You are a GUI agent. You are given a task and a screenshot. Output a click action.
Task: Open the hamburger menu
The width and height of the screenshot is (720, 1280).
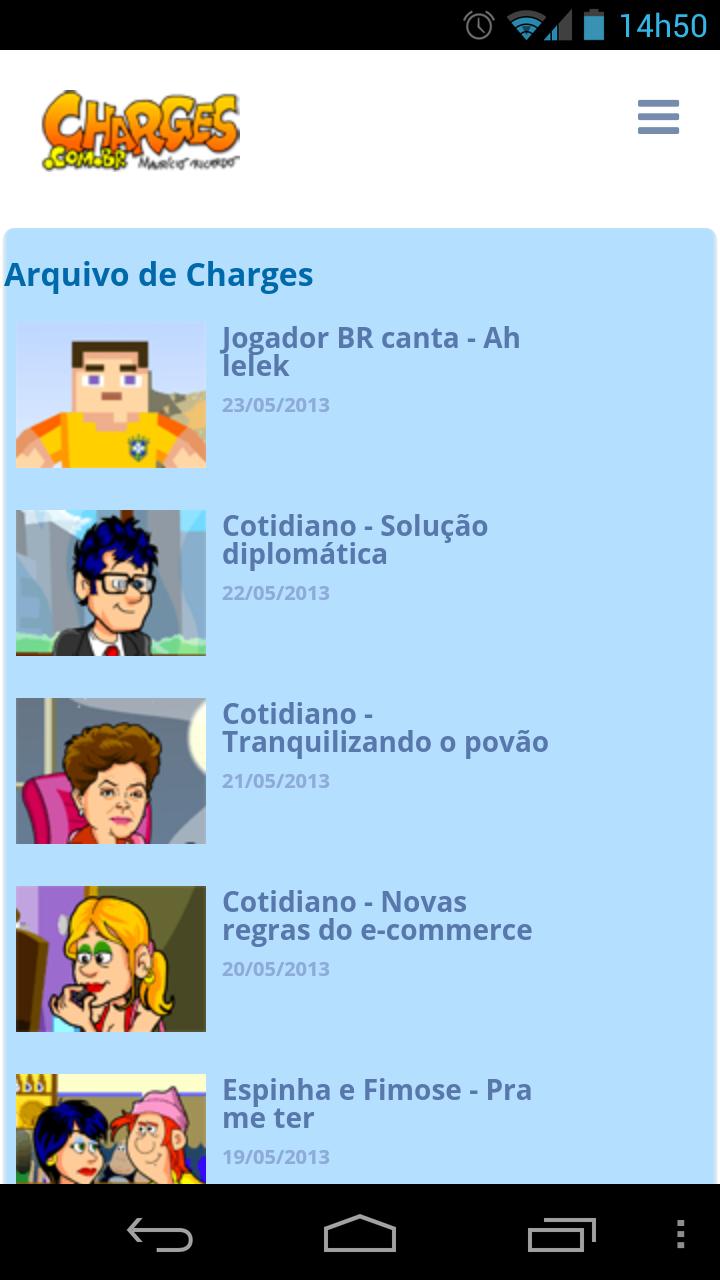pyautogui.click(x=658, y=117)
